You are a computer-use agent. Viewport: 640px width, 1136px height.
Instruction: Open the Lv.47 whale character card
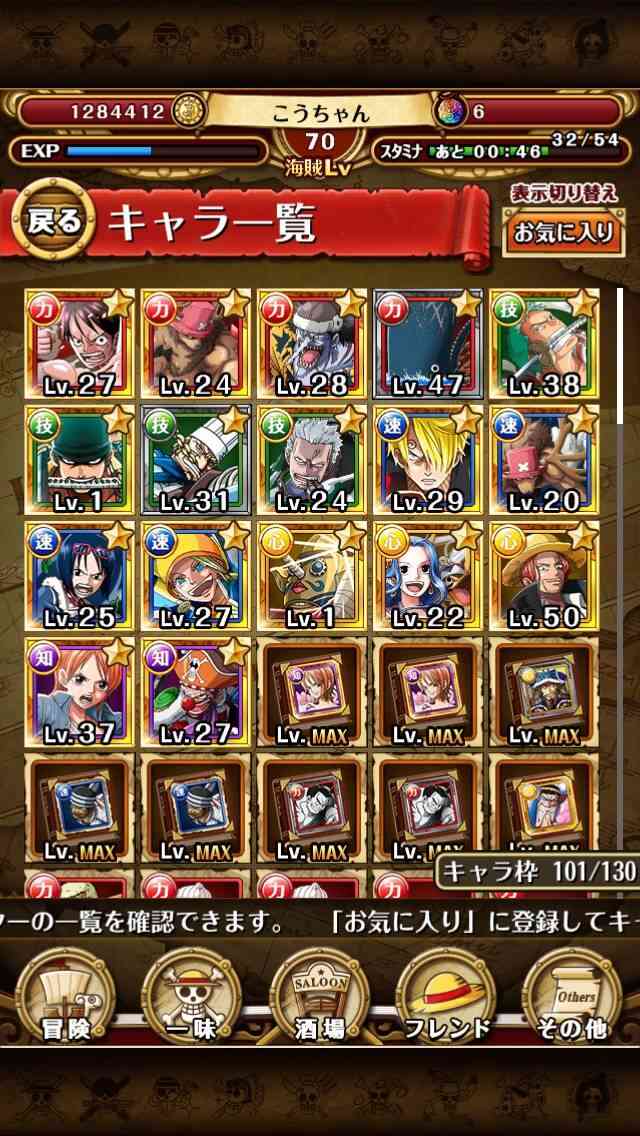pos(428,343)
